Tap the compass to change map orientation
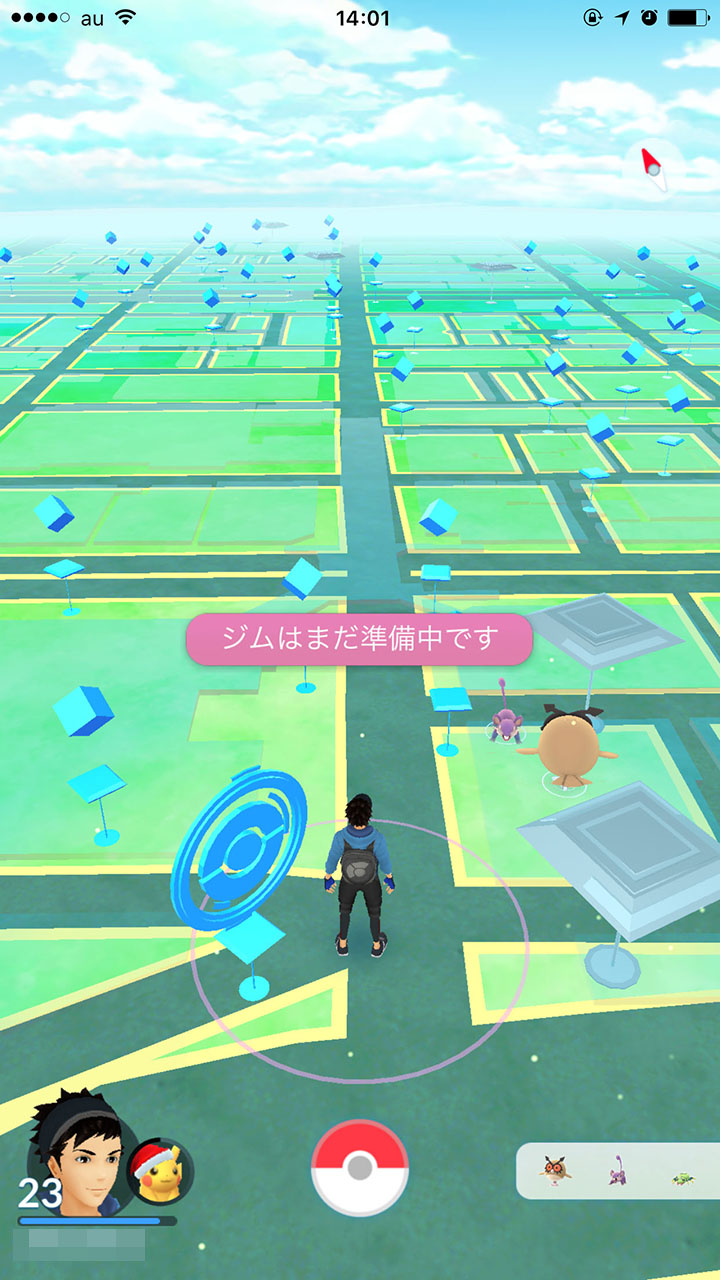 [x=653, y=170]
